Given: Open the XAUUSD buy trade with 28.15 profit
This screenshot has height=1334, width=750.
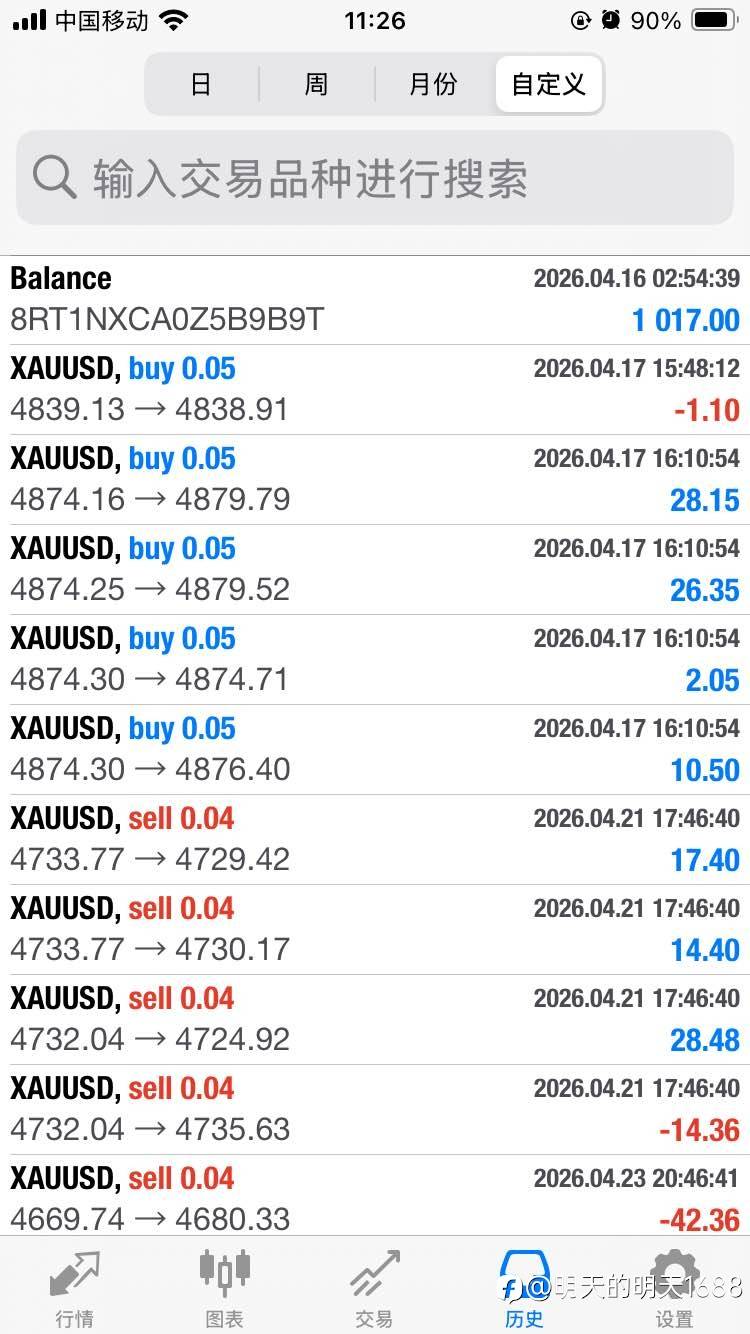Looking at the screenshot, I should (375, 480).
